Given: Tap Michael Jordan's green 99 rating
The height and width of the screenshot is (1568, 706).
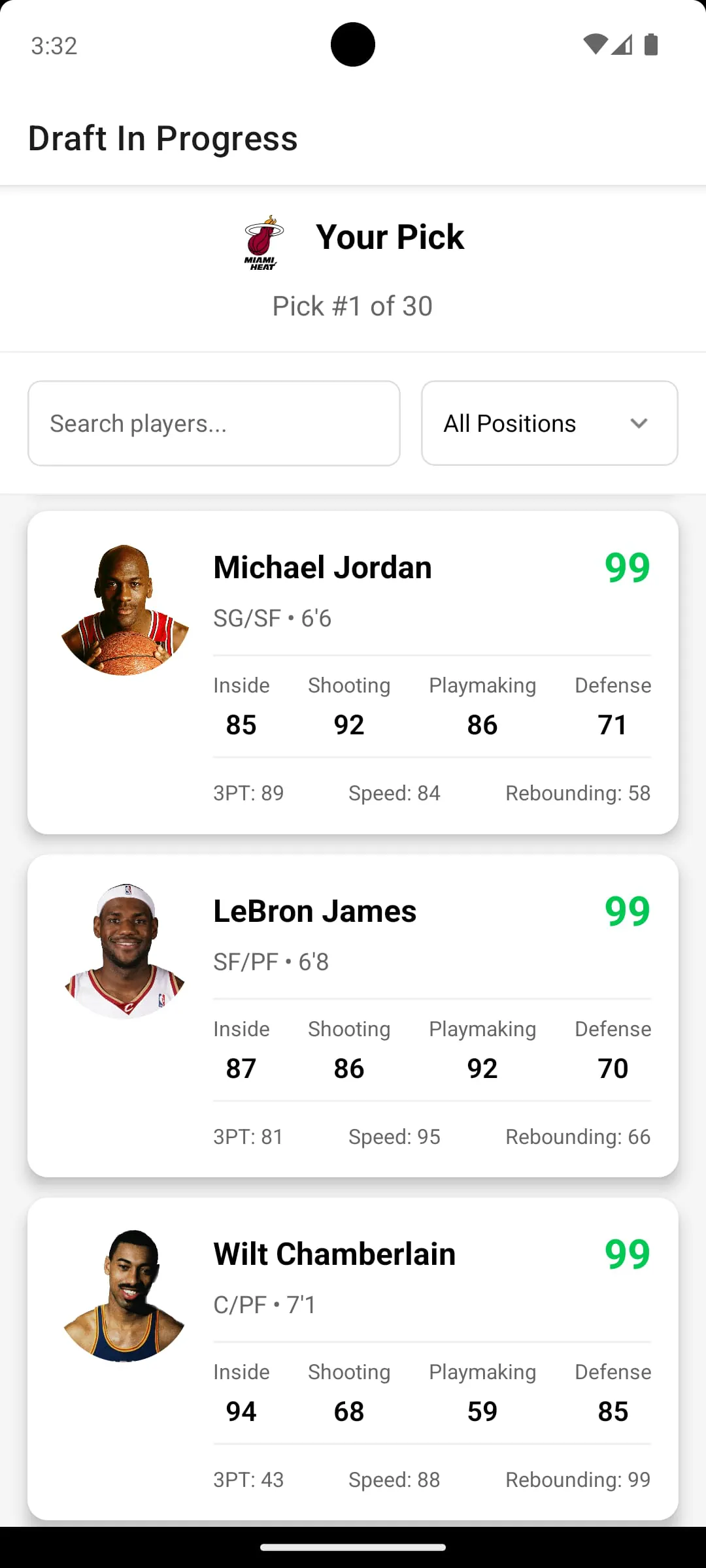Looking at the screenshot, I should [x=626, y=566].
